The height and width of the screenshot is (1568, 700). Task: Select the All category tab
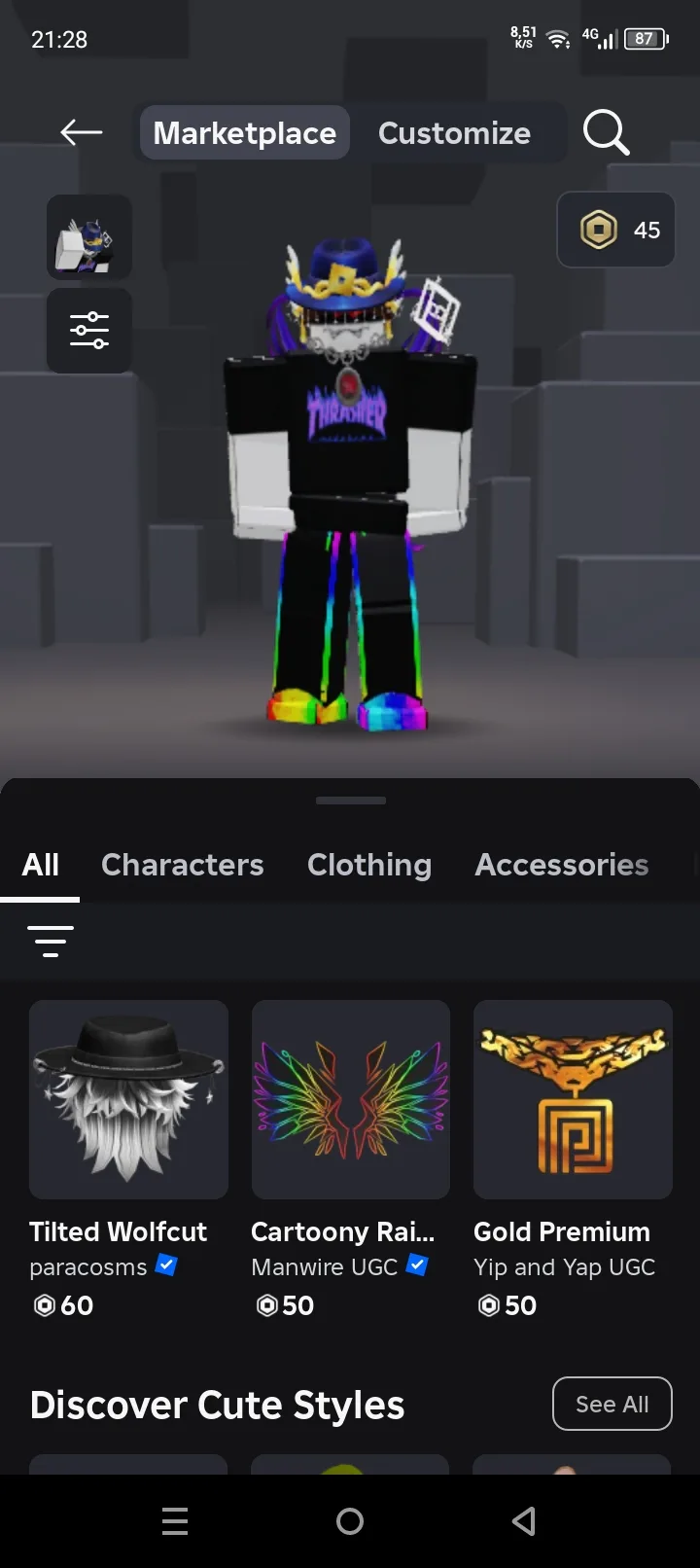[x=41, y=865]
